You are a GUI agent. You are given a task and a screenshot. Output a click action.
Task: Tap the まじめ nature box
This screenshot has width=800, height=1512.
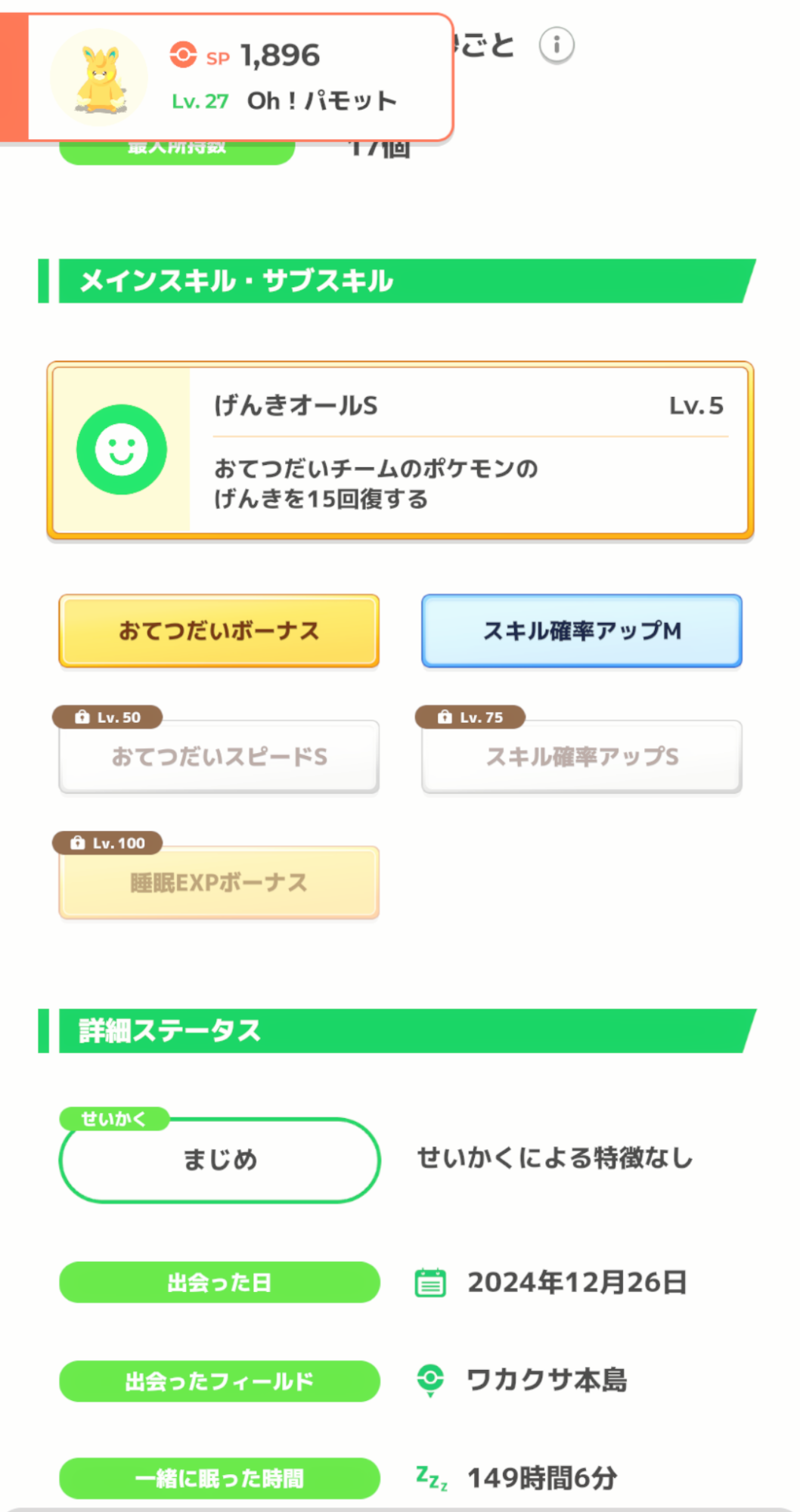219,1160
